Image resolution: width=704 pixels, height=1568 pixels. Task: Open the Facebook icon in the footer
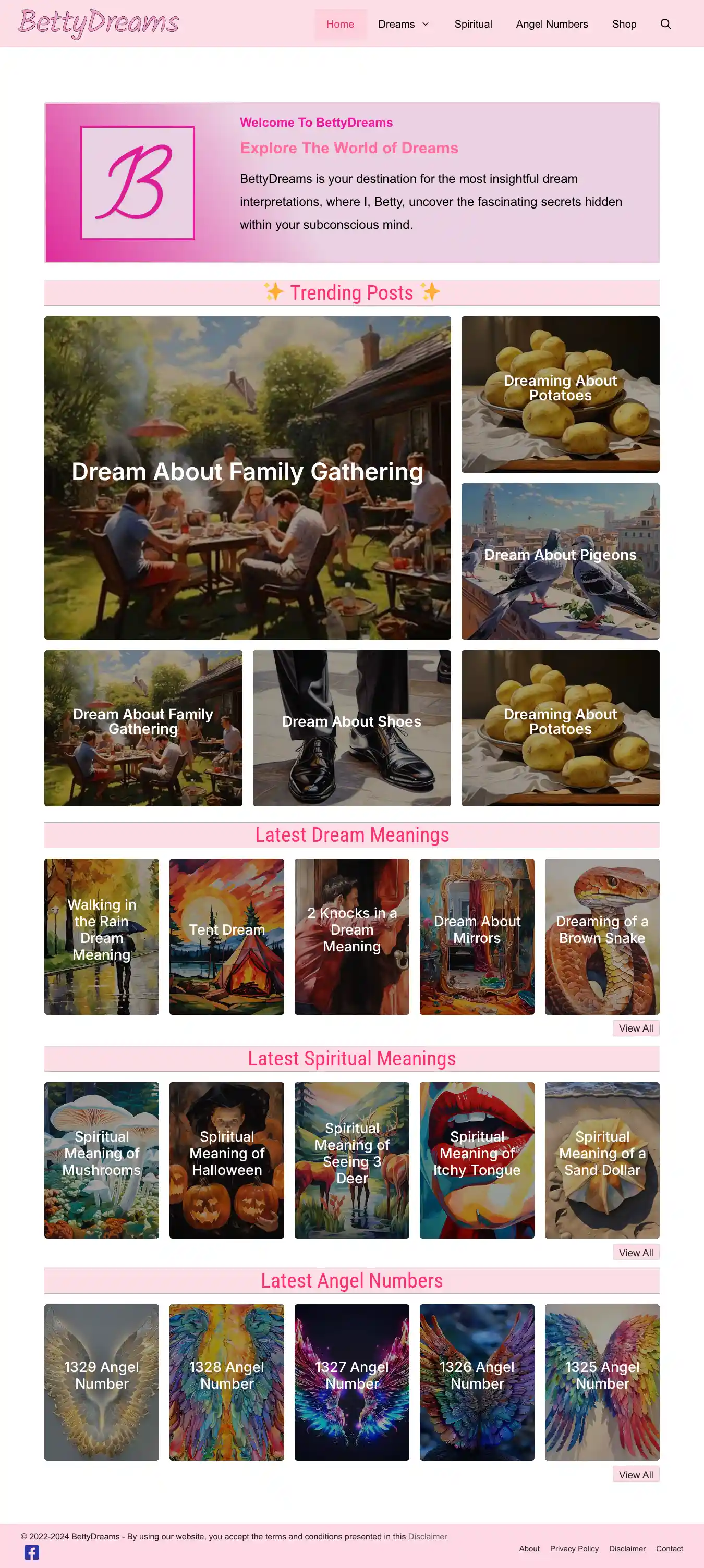coord(32,1551)
